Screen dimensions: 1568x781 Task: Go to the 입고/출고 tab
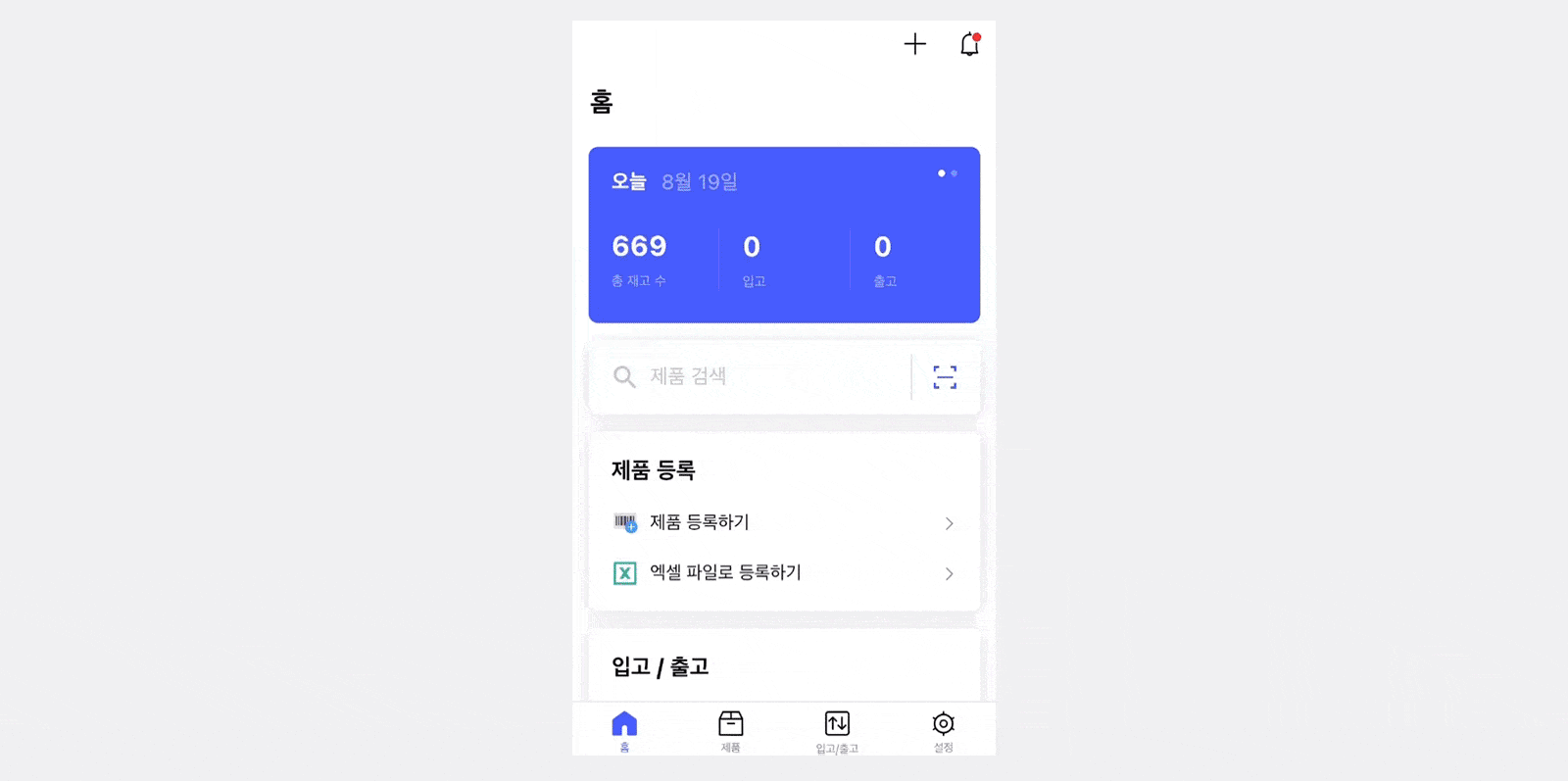[x=837, y=731]
